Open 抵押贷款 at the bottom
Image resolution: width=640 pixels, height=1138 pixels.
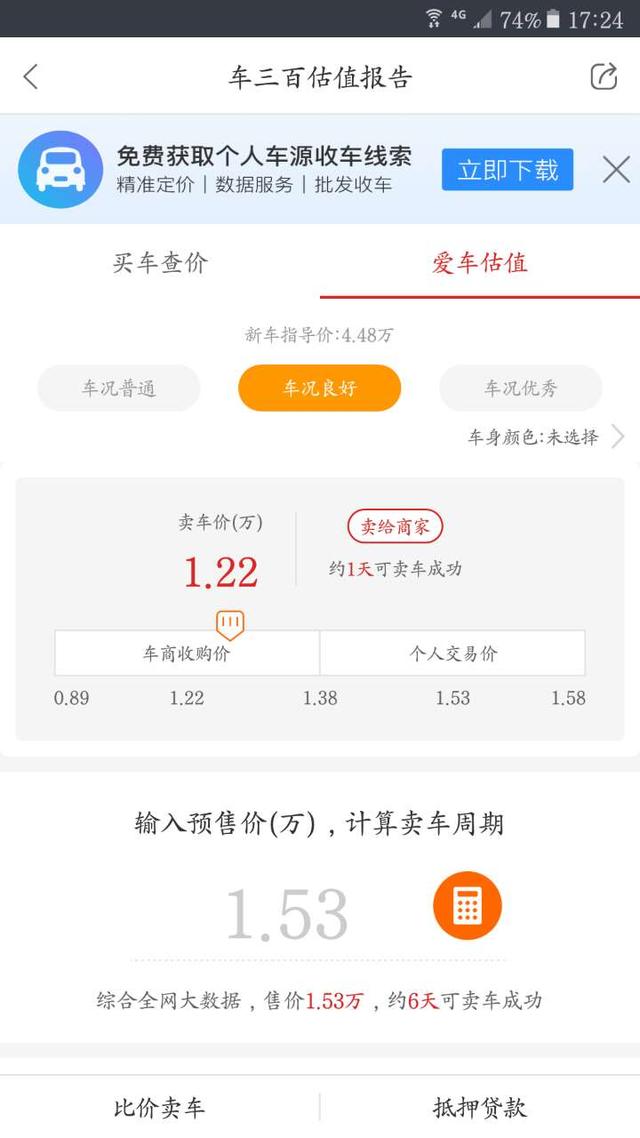pyautogui.click(x=480, y=1107)
